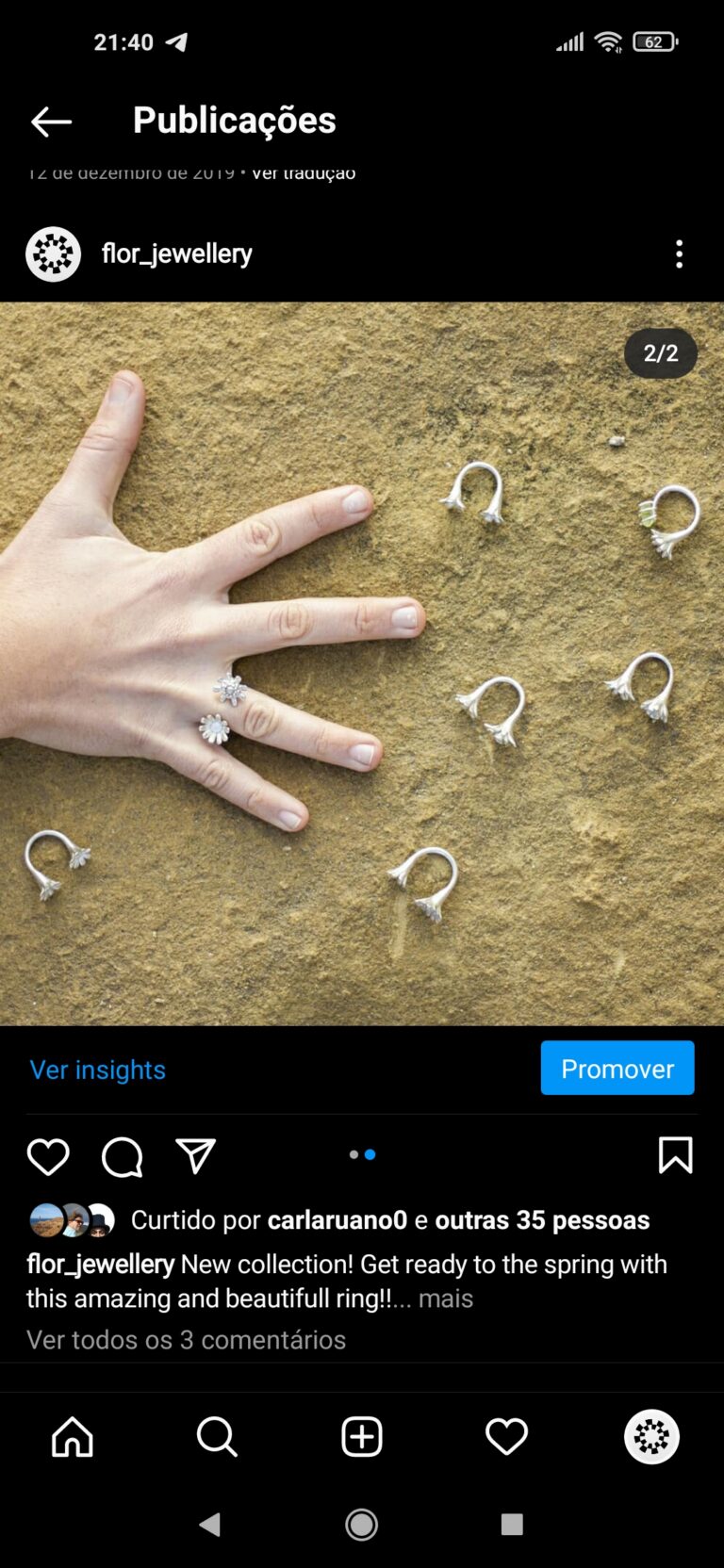
Task: Switch to the Home feed tab
Action: click(73, 1437)
